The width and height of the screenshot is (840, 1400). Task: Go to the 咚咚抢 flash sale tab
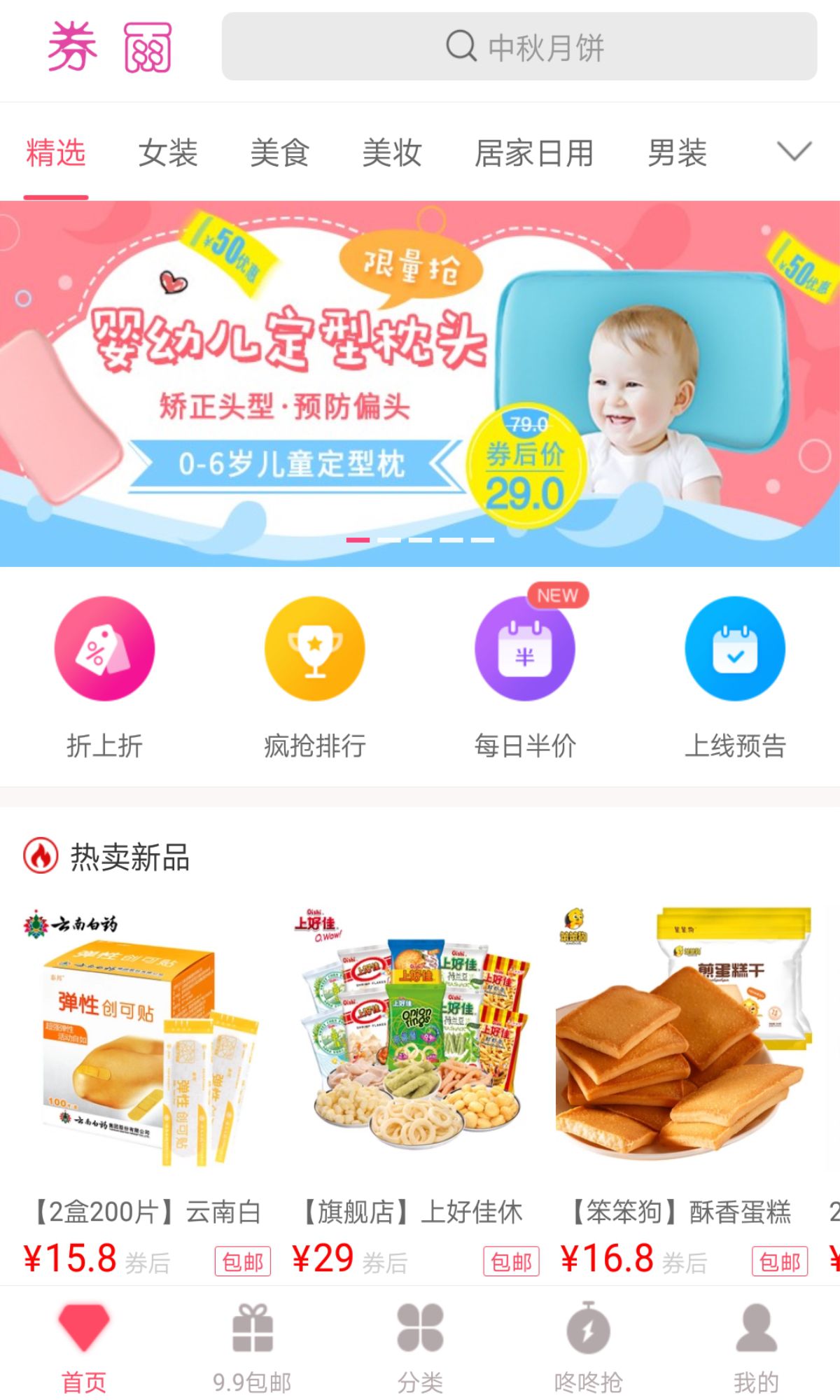point(588,1347)
